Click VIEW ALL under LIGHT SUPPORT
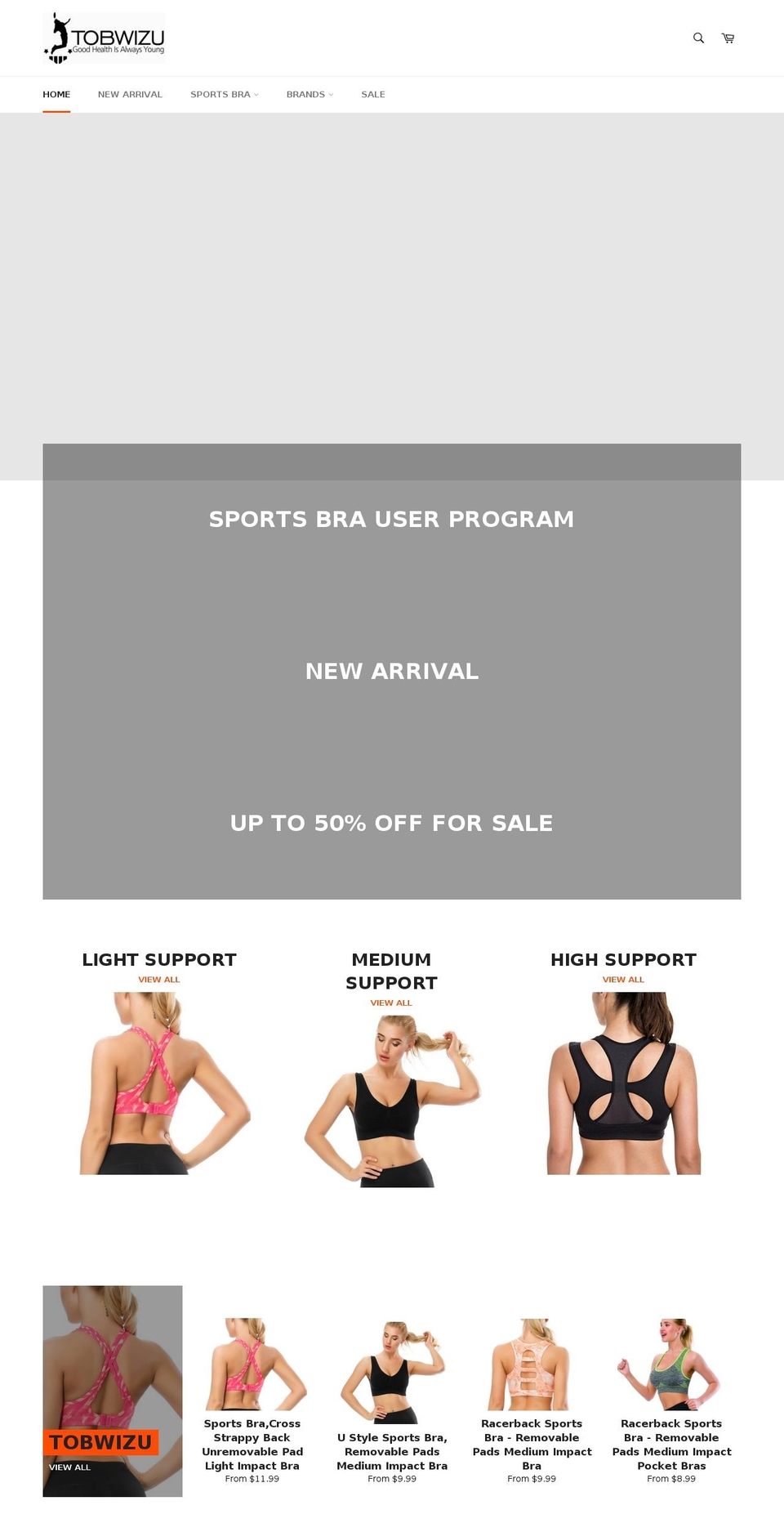 [x=159, y=979]
